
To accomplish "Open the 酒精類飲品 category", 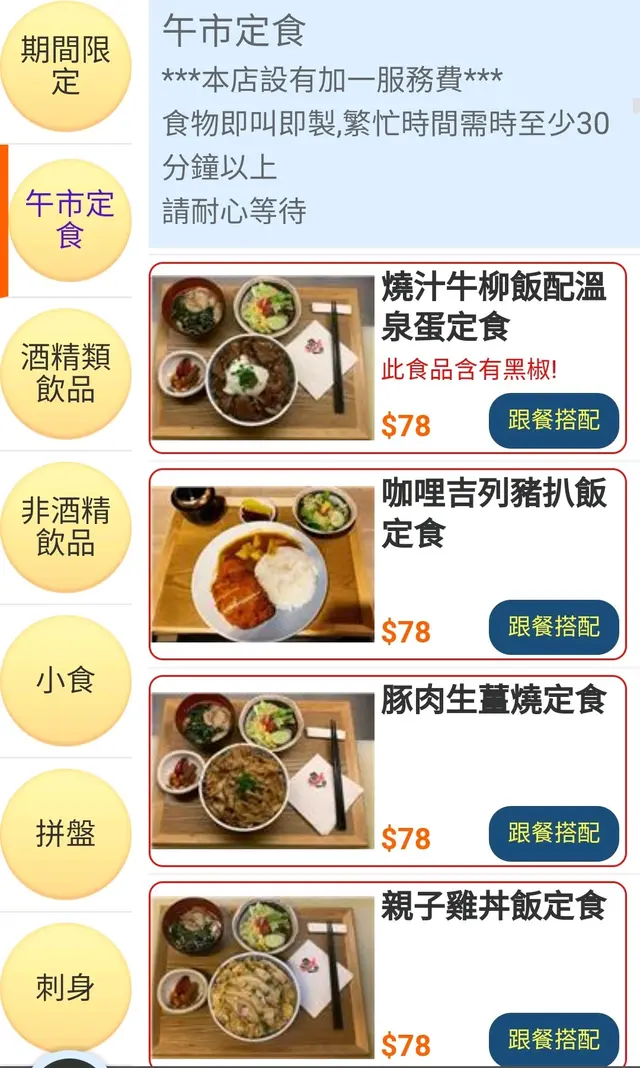I will coord(66,374).
